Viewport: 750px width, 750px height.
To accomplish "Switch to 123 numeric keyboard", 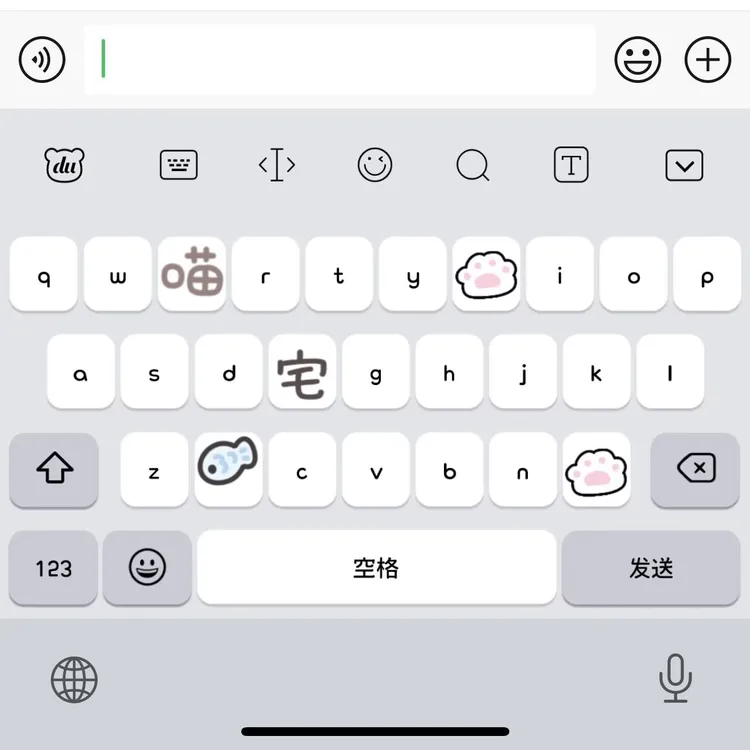I will click(53, 568).
